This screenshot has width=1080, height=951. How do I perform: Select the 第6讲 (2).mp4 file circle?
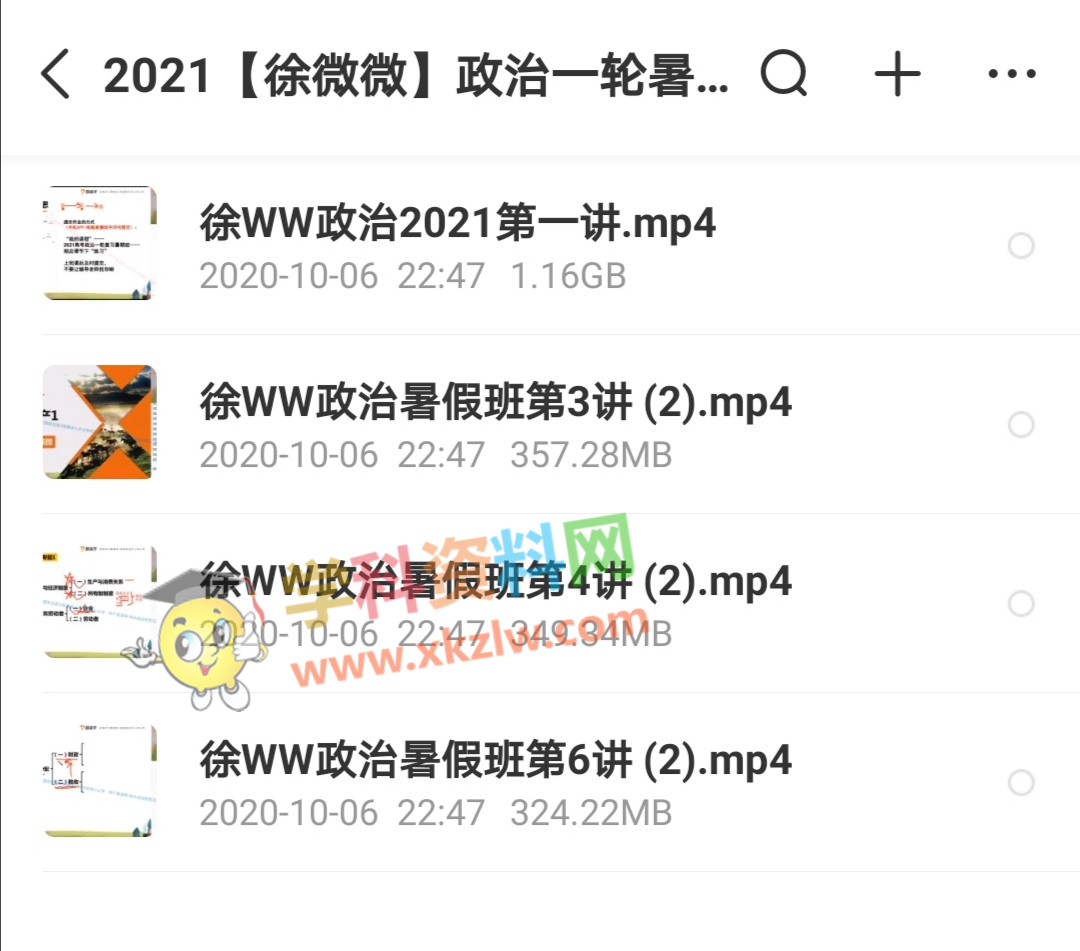pyautogui.click(x=1021, y=782)
